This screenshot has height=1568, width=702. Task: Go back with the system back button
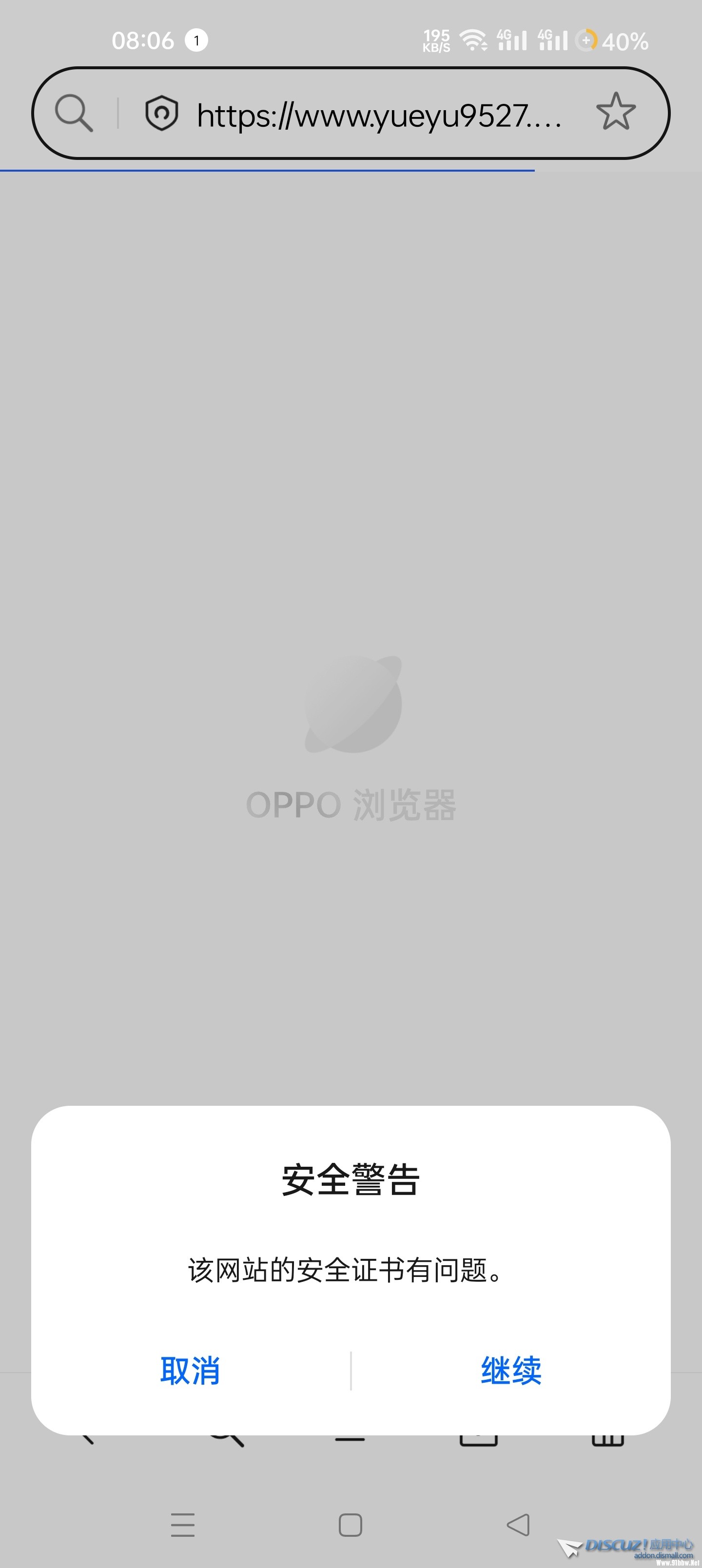pos(518,1525)
